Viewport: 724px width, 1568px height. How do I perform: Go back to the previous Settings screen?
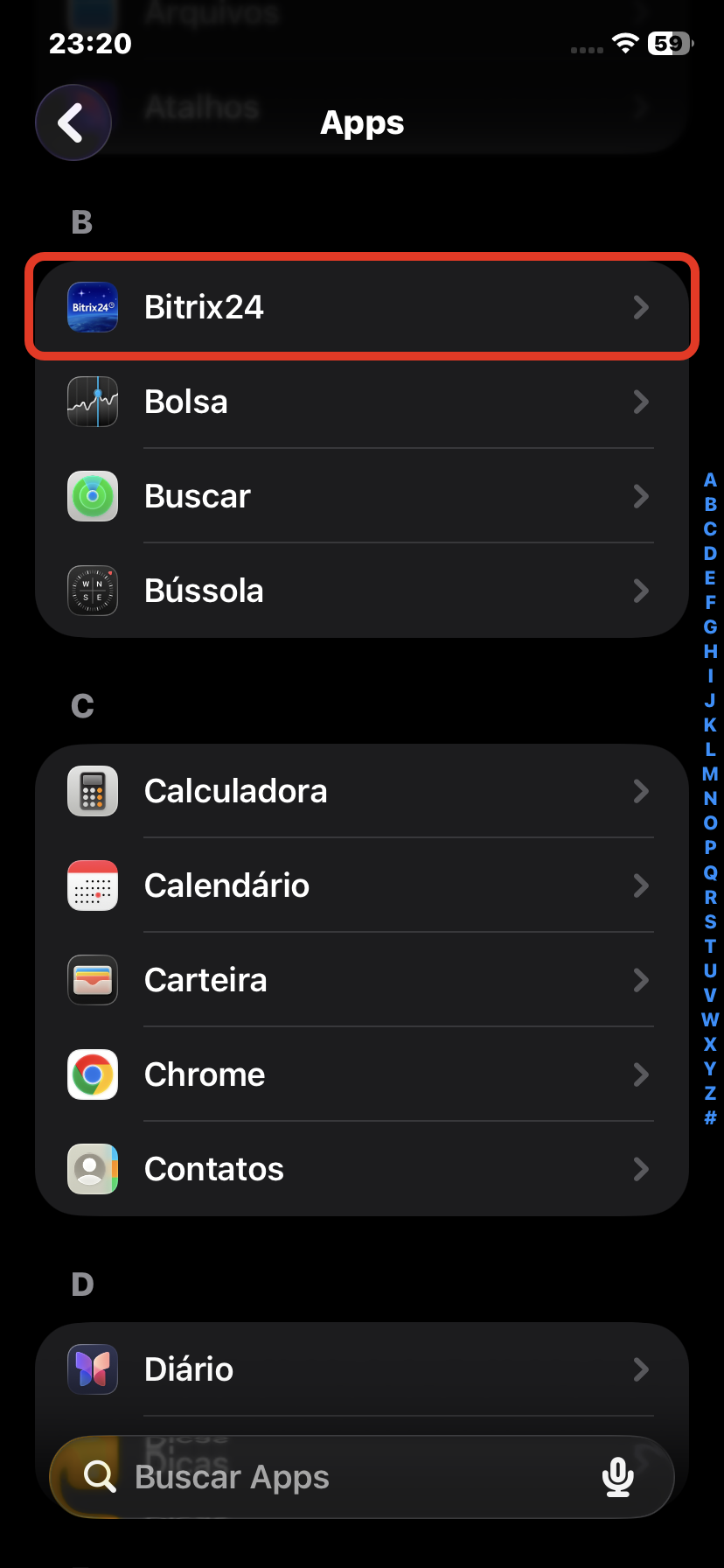click(x=73, y=122)
